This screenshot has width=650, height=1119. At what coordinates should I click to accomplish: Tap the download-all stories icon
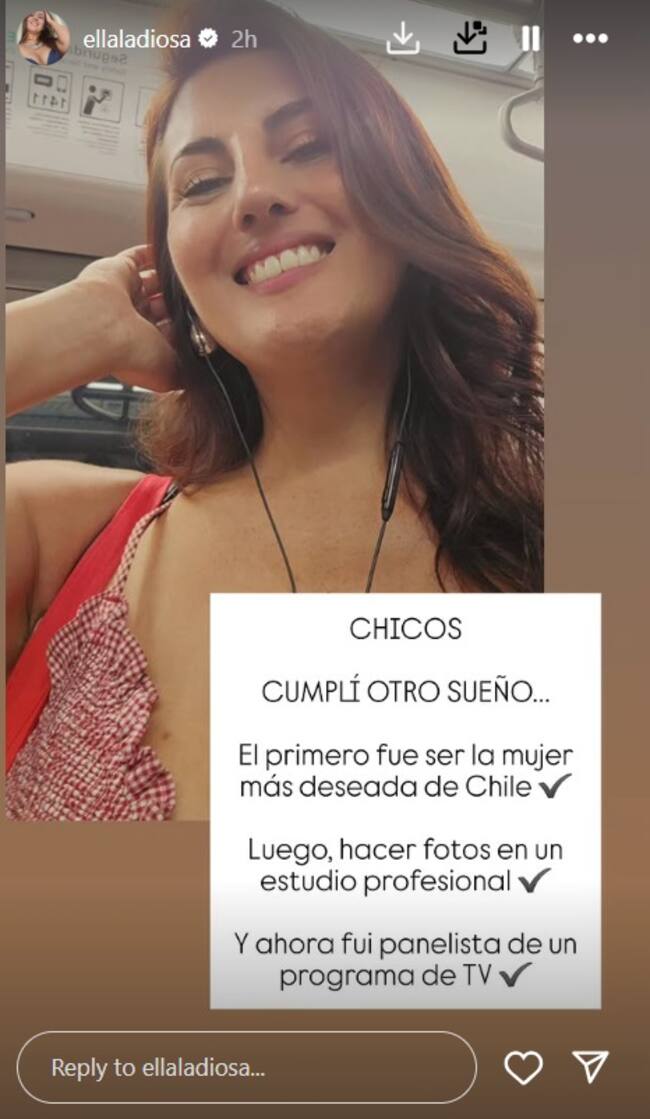(469, 38)
